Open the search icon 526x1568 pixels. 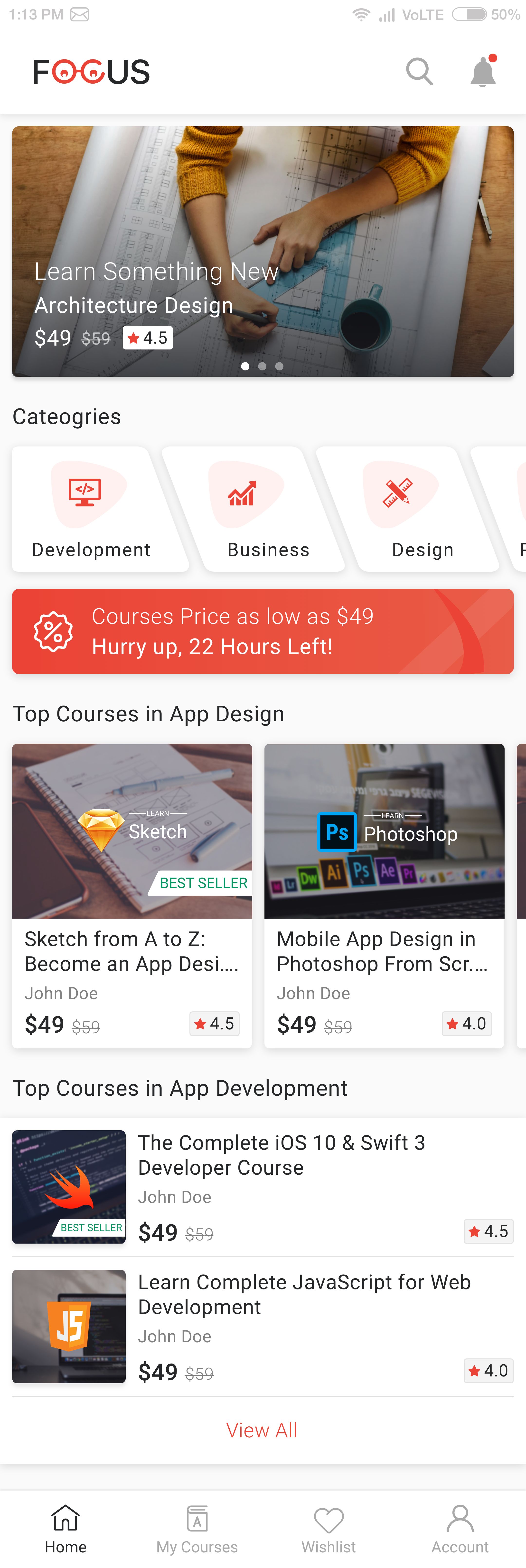pyautogui.click(x=419, y=72)
